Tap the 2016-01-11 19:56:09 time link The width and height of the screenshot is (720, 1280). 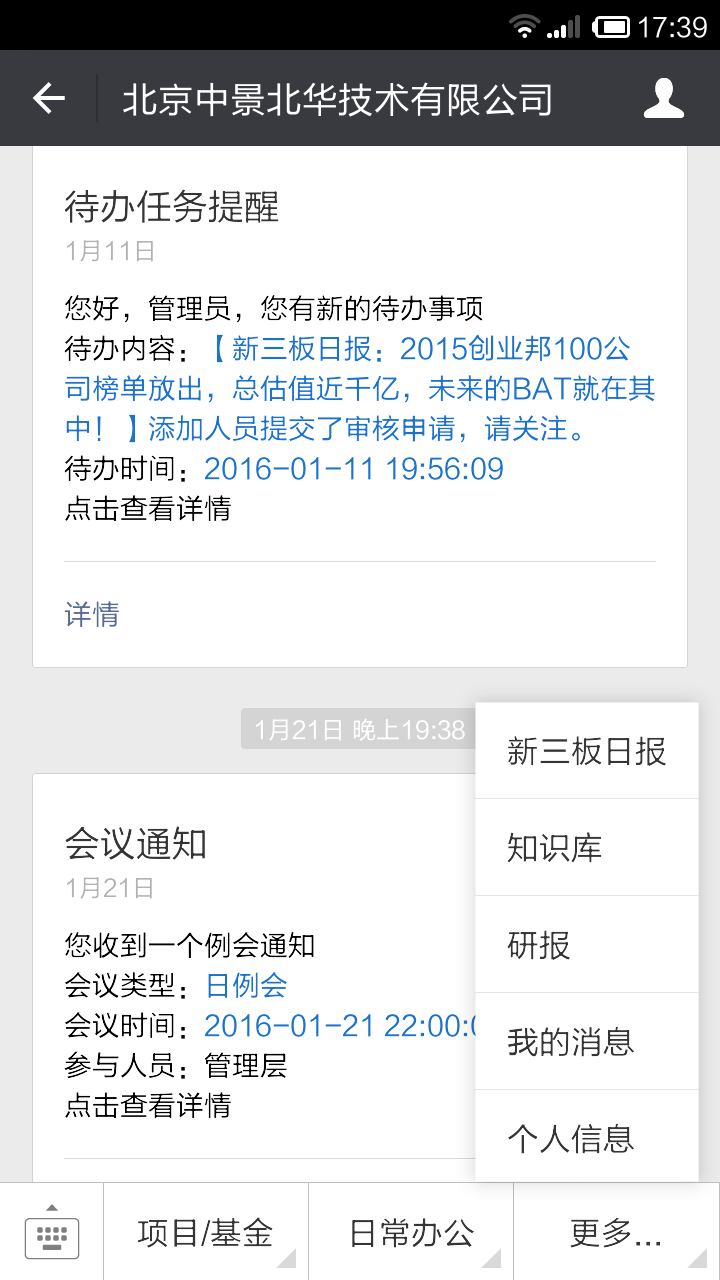point(354,468)
